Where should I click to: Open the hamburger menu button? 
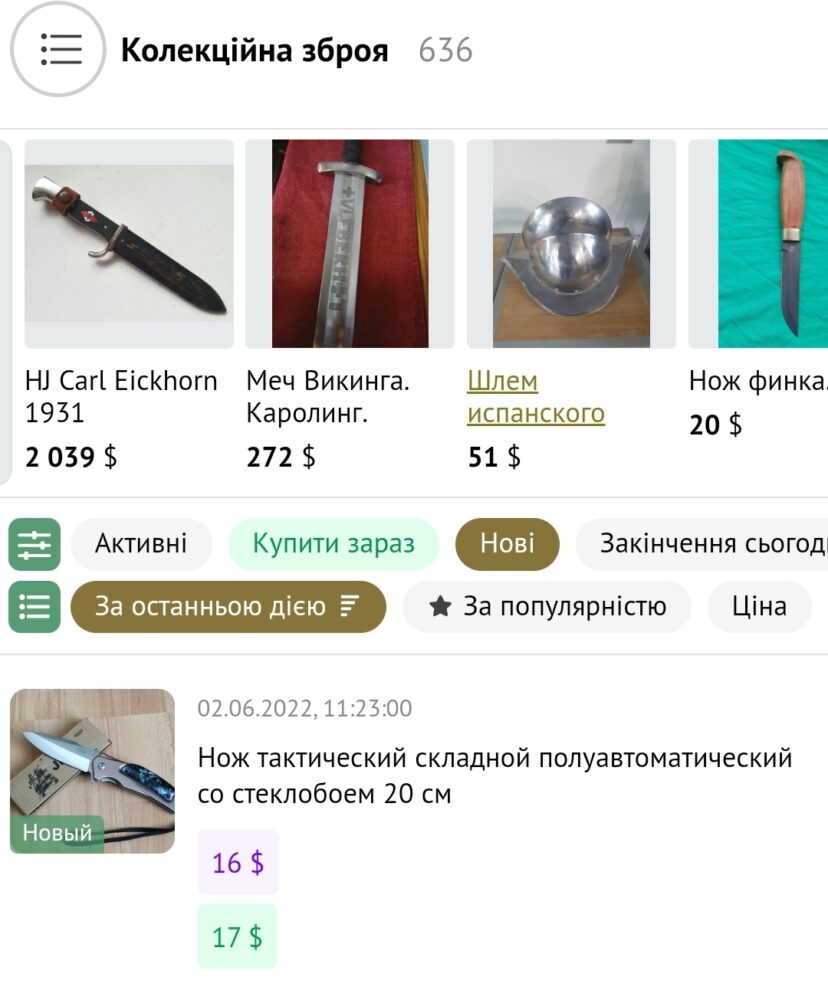(x=58, y=49)
